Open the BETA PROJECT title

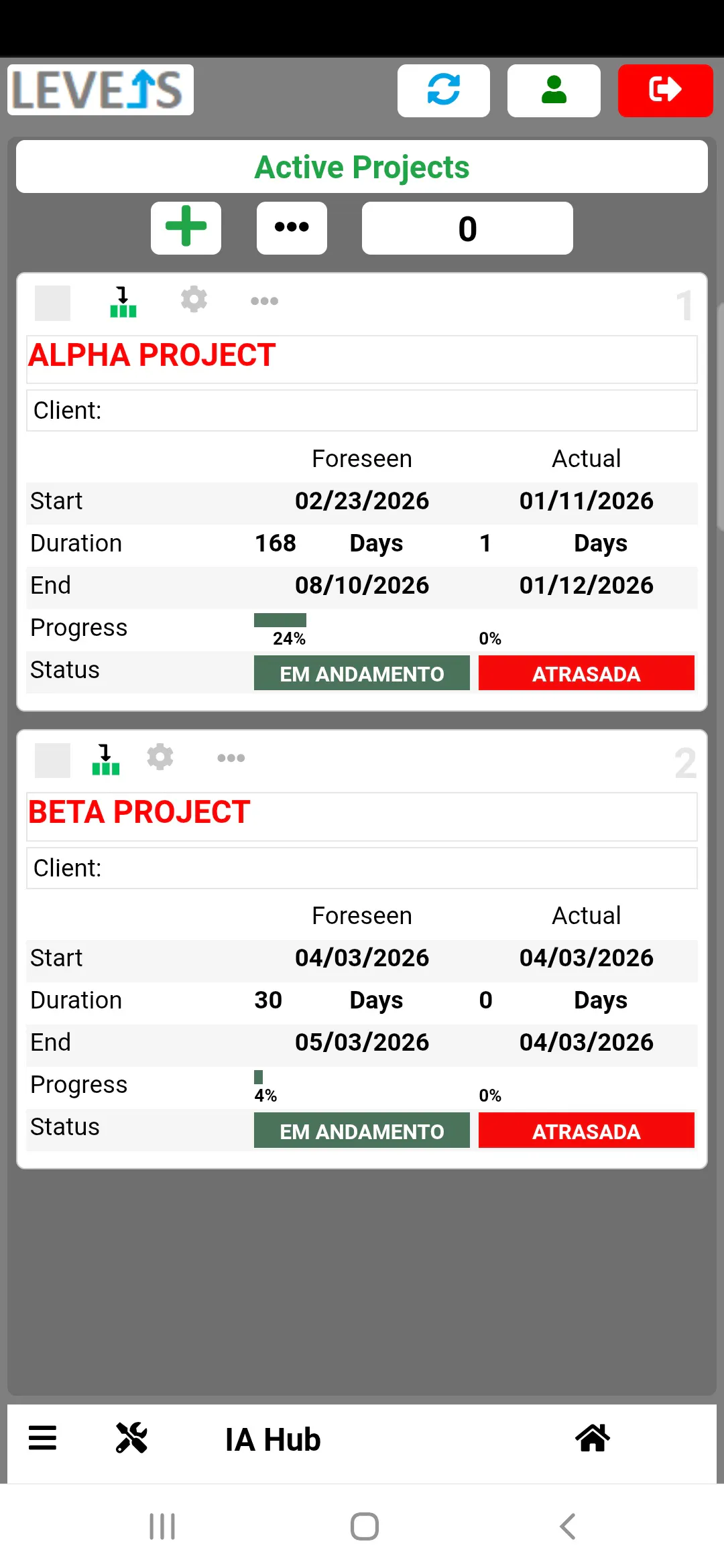point(139,812)
